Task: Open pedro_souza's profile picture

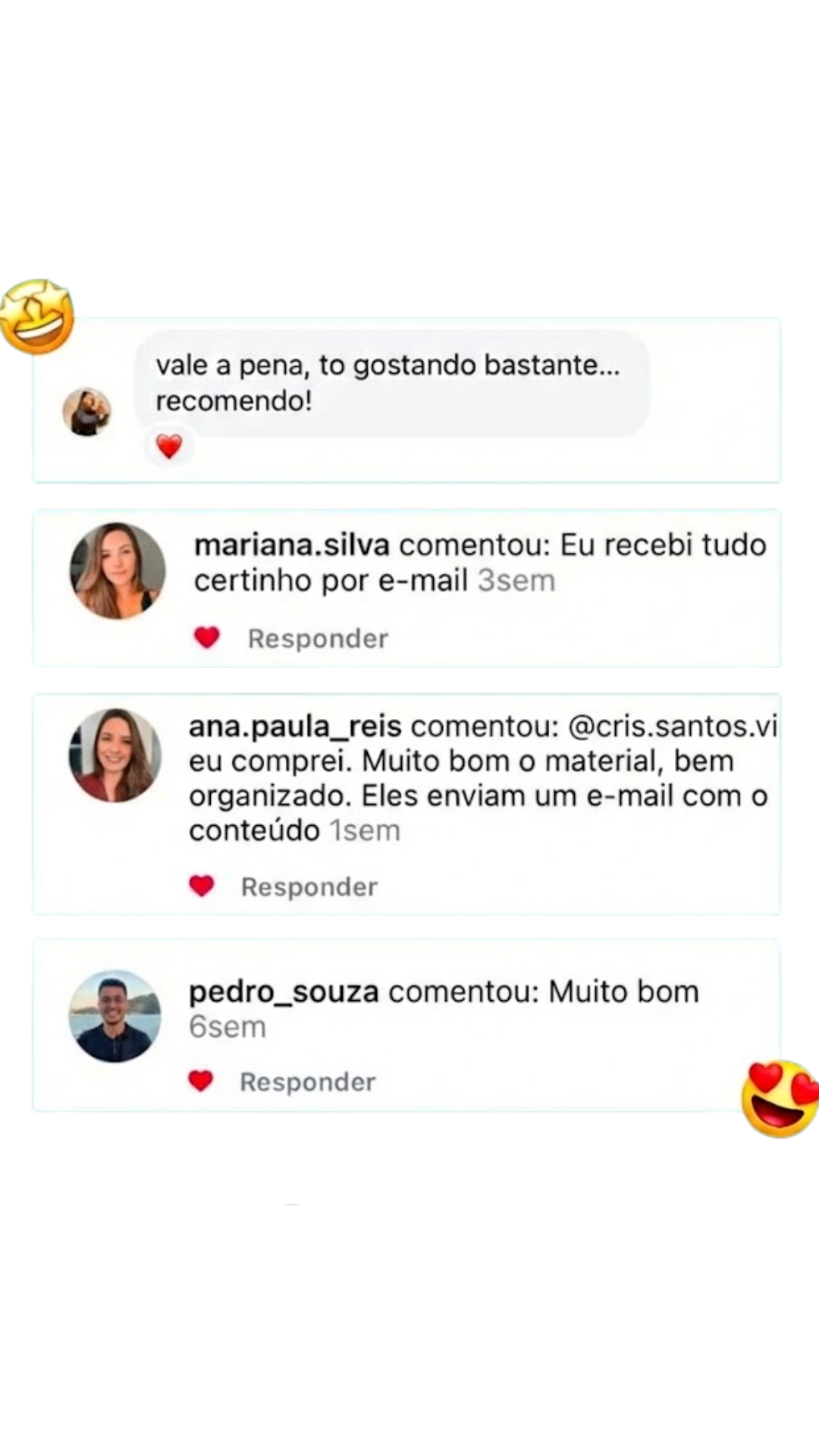Action: coord(115,1018)
